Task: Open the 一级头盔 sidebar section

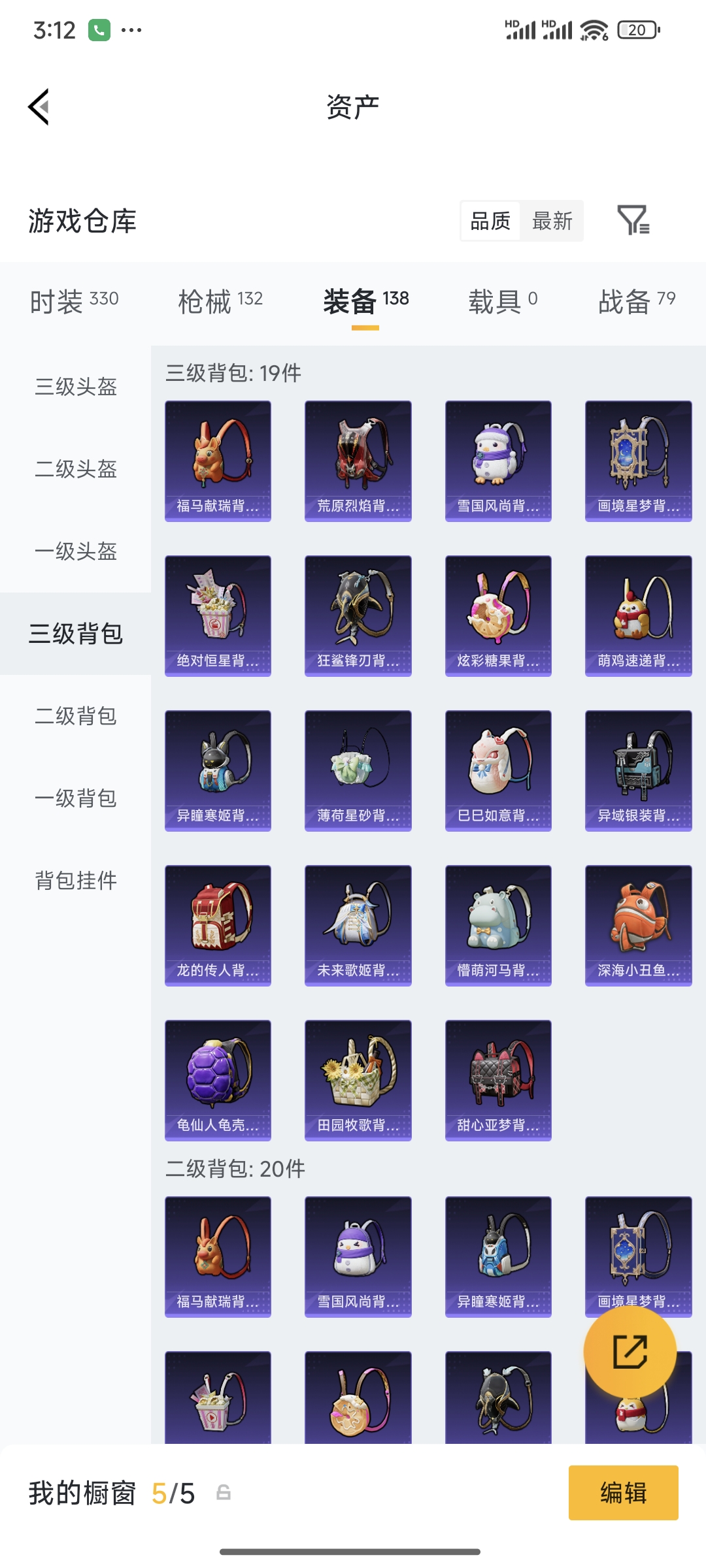Action: coord(75,552)
